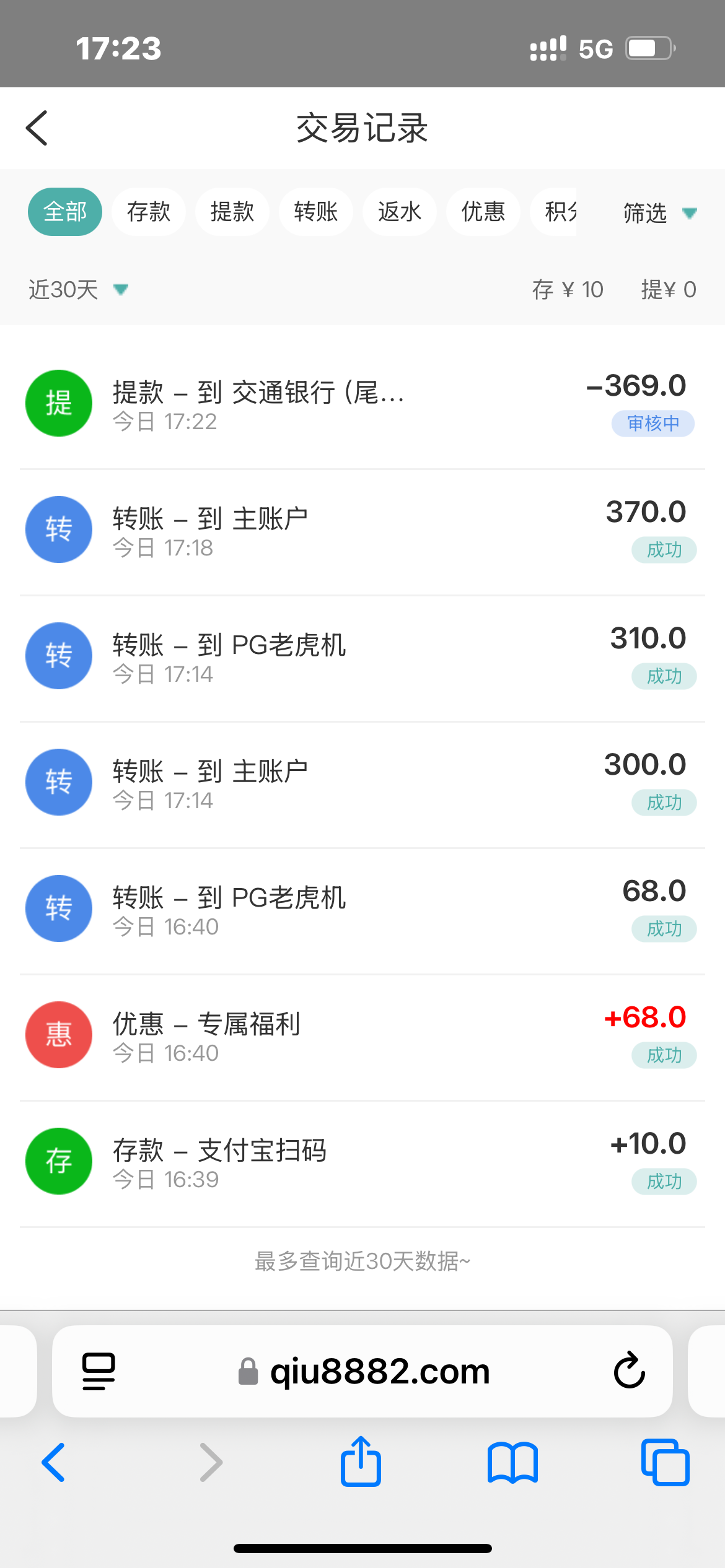View the 优惠 records tab
The width and height of the screenshot is (725, 1568).
[x=483, y=212]
